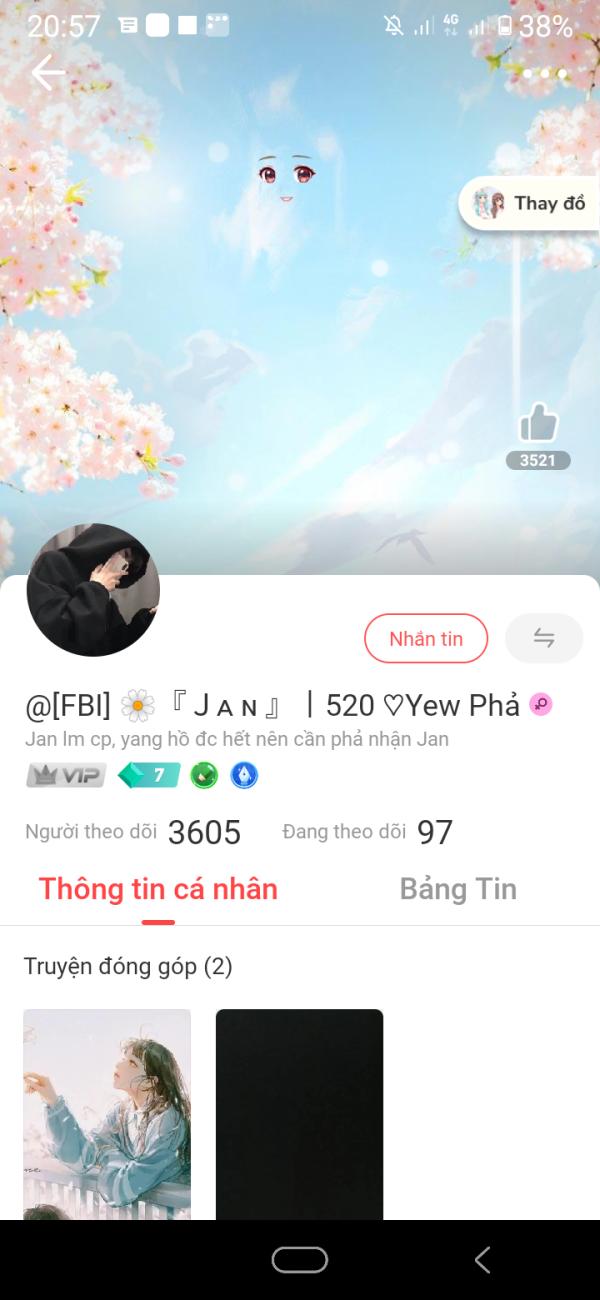The image size is (600, 1300).
Task: Go back using the top-left arrow
Action: (x=47, y=73)
